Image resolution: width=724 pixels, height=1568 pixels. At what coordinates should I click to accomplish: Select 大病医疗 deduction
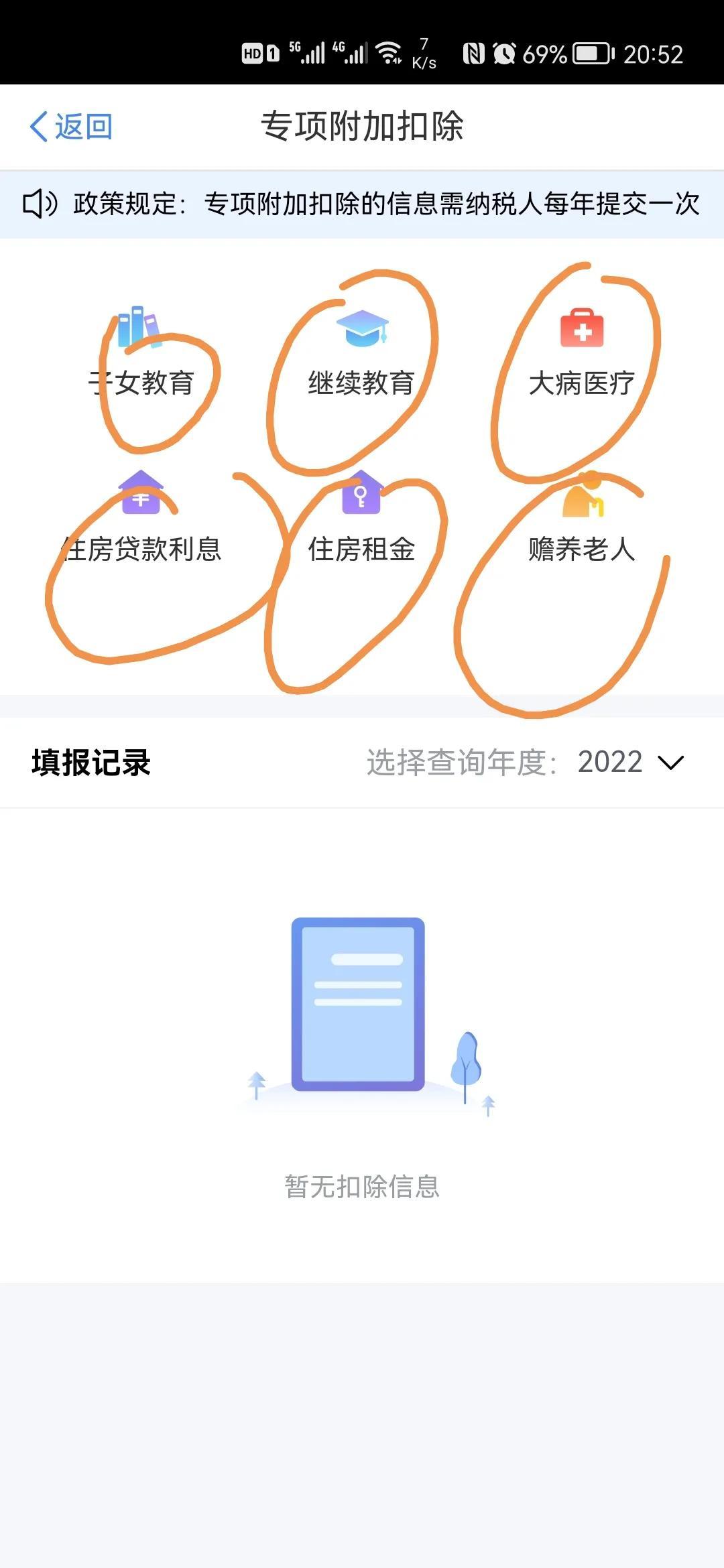coord(581,354)
